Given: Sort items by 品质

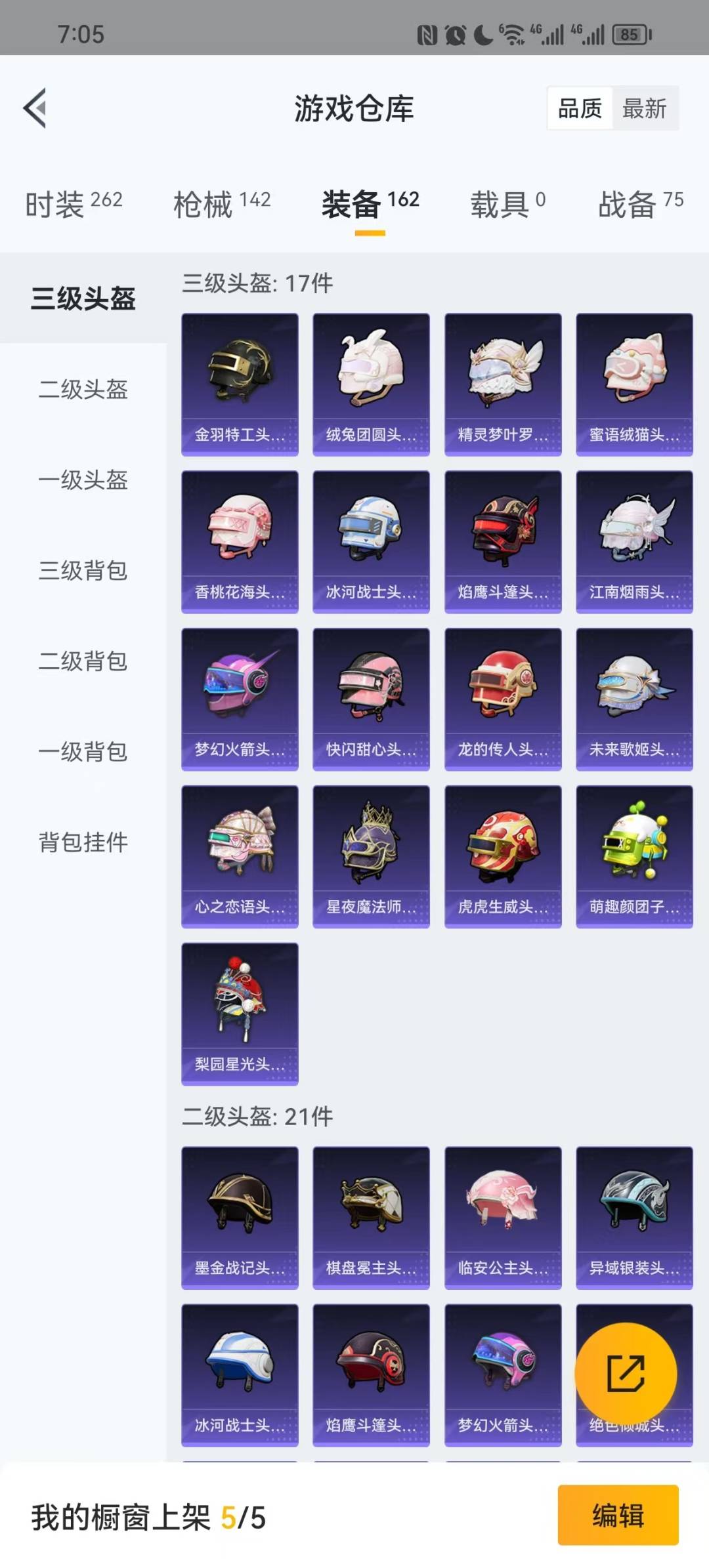Looking at the screenshot, I should click(580, 108).
